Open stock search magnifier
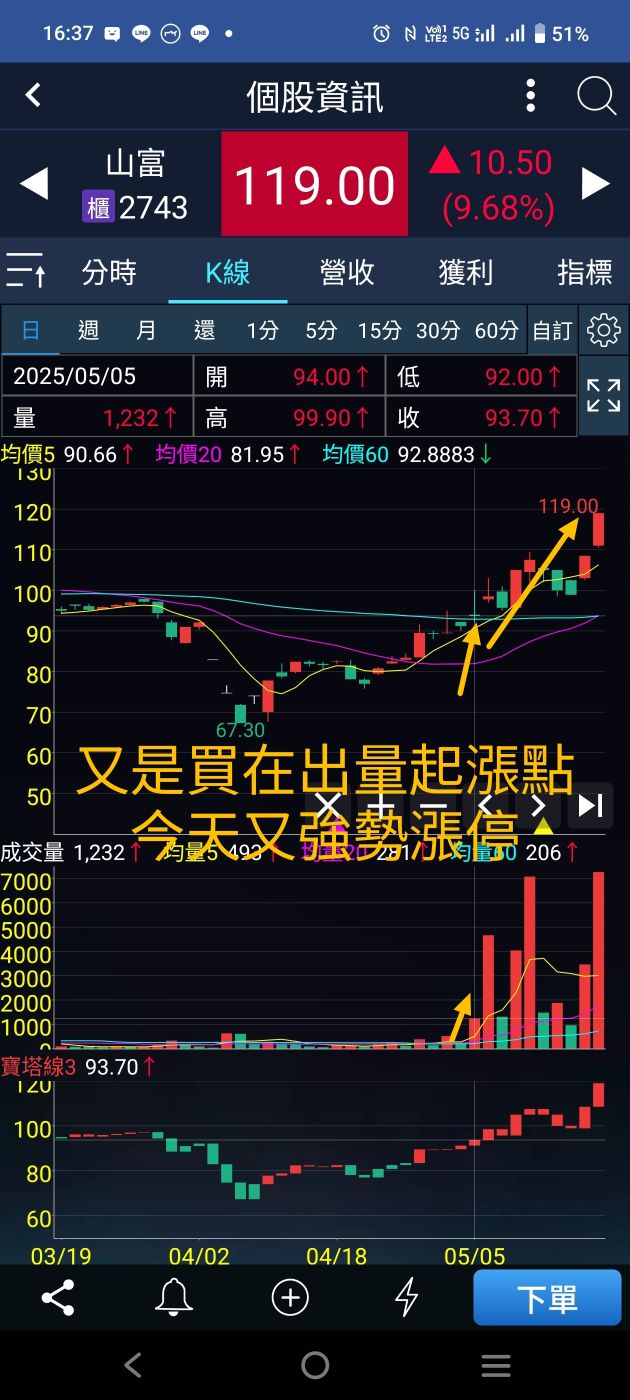Viewport: 630px width, 1400px height. [596, 96]
